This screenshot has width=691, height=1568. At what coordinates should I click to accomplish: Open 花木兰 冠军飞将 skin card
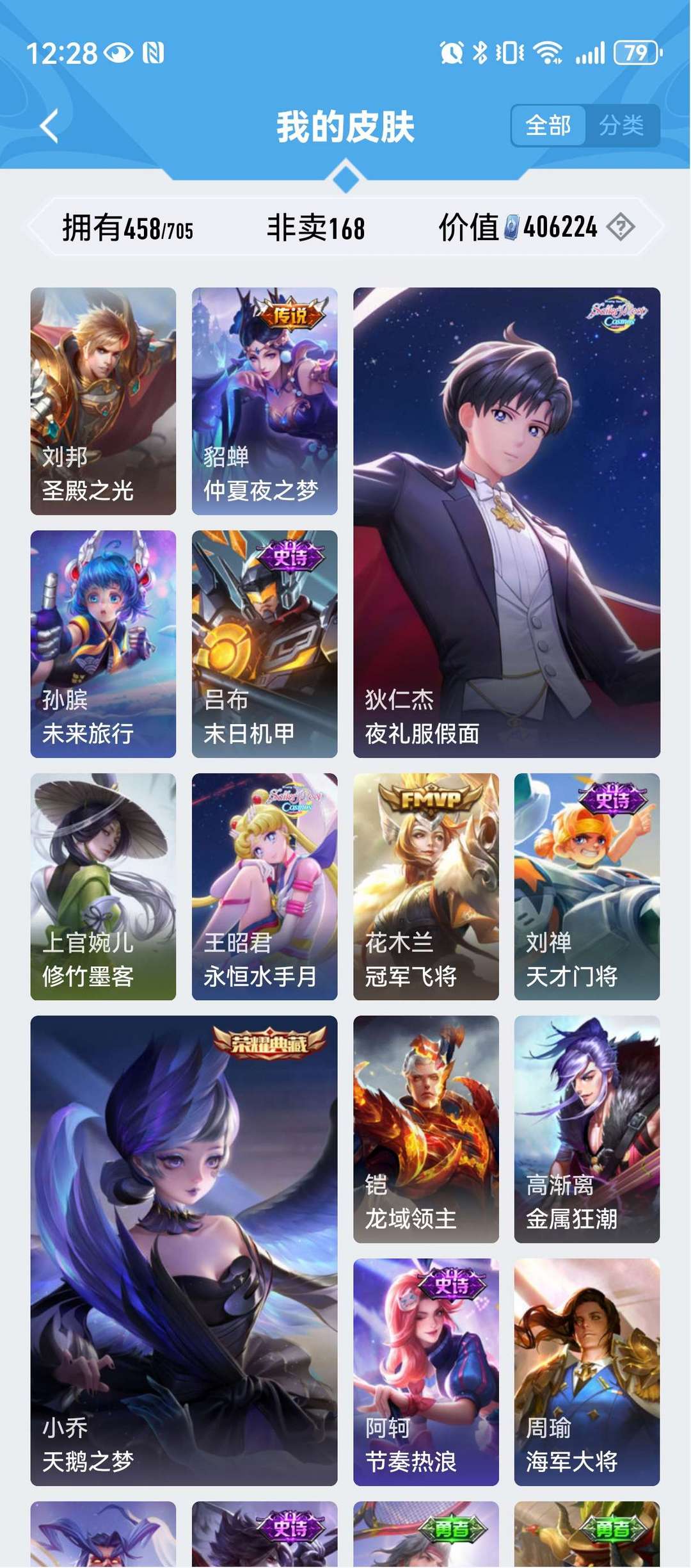click(425, 886)
